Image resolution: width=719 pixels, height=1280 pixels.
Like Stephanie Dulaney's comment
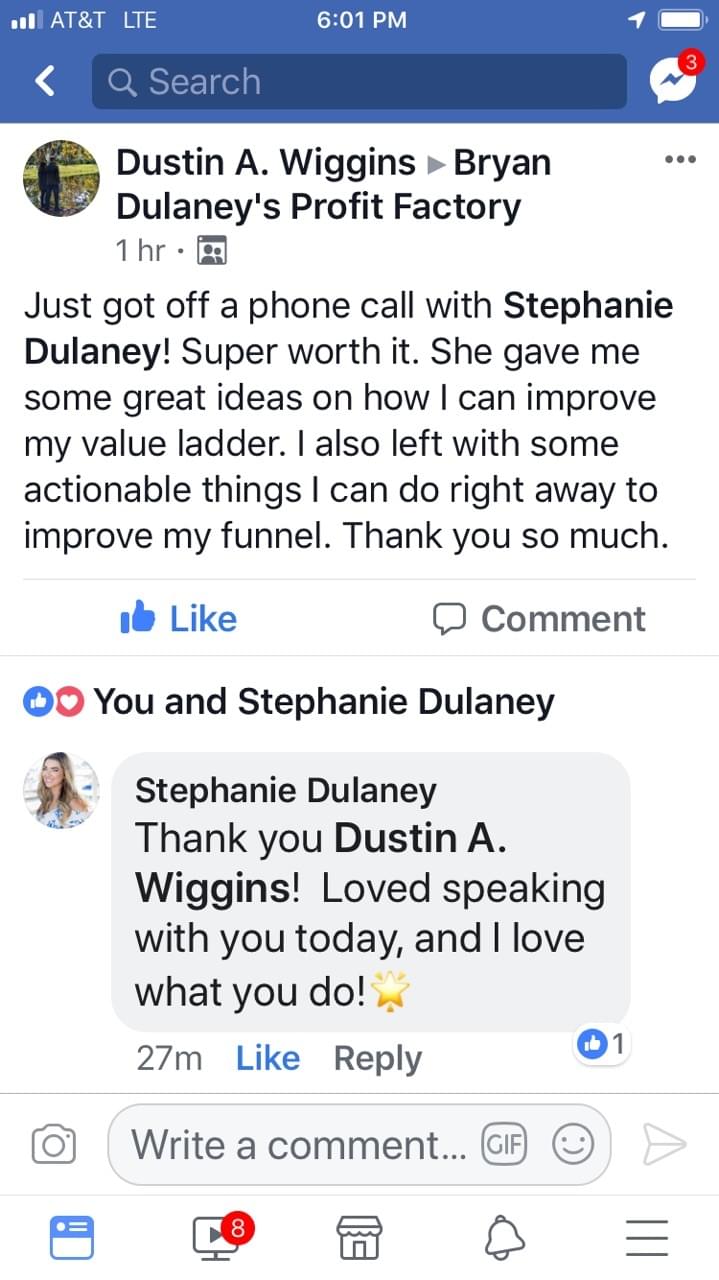(267, 1058)
